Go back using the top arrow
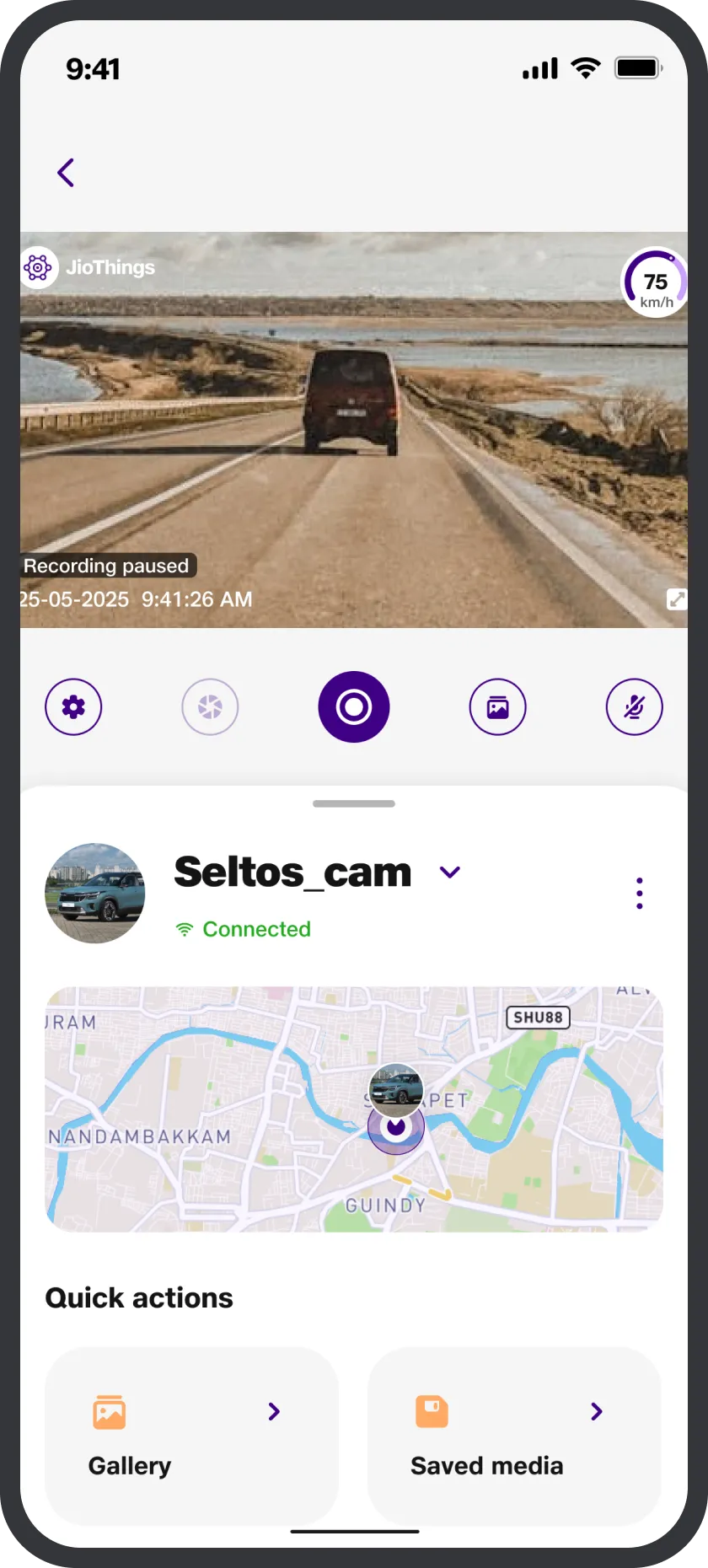Screen dimensions: 708x1568 (66, 173)
